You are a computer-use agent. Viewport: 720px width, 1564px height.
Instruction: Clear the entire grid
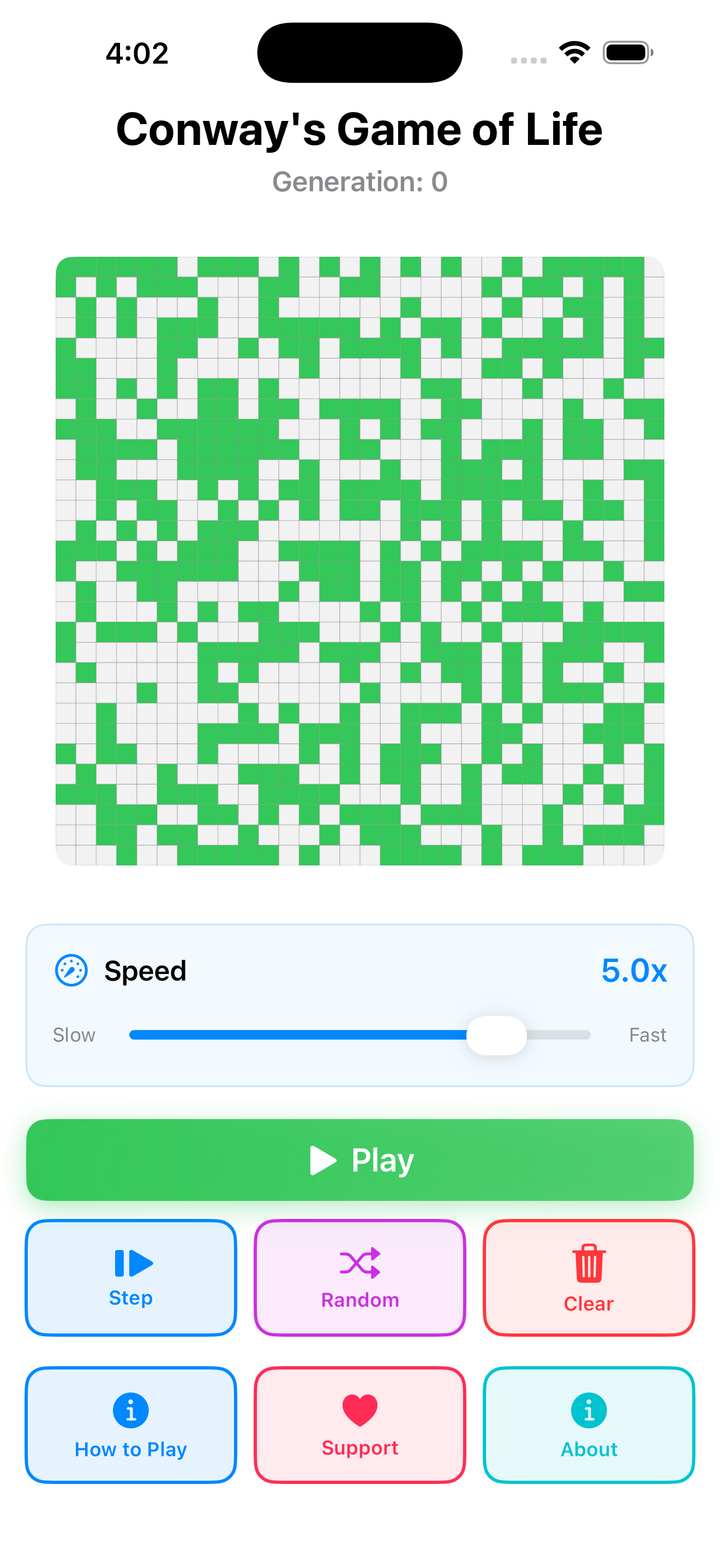[588, 1277]
